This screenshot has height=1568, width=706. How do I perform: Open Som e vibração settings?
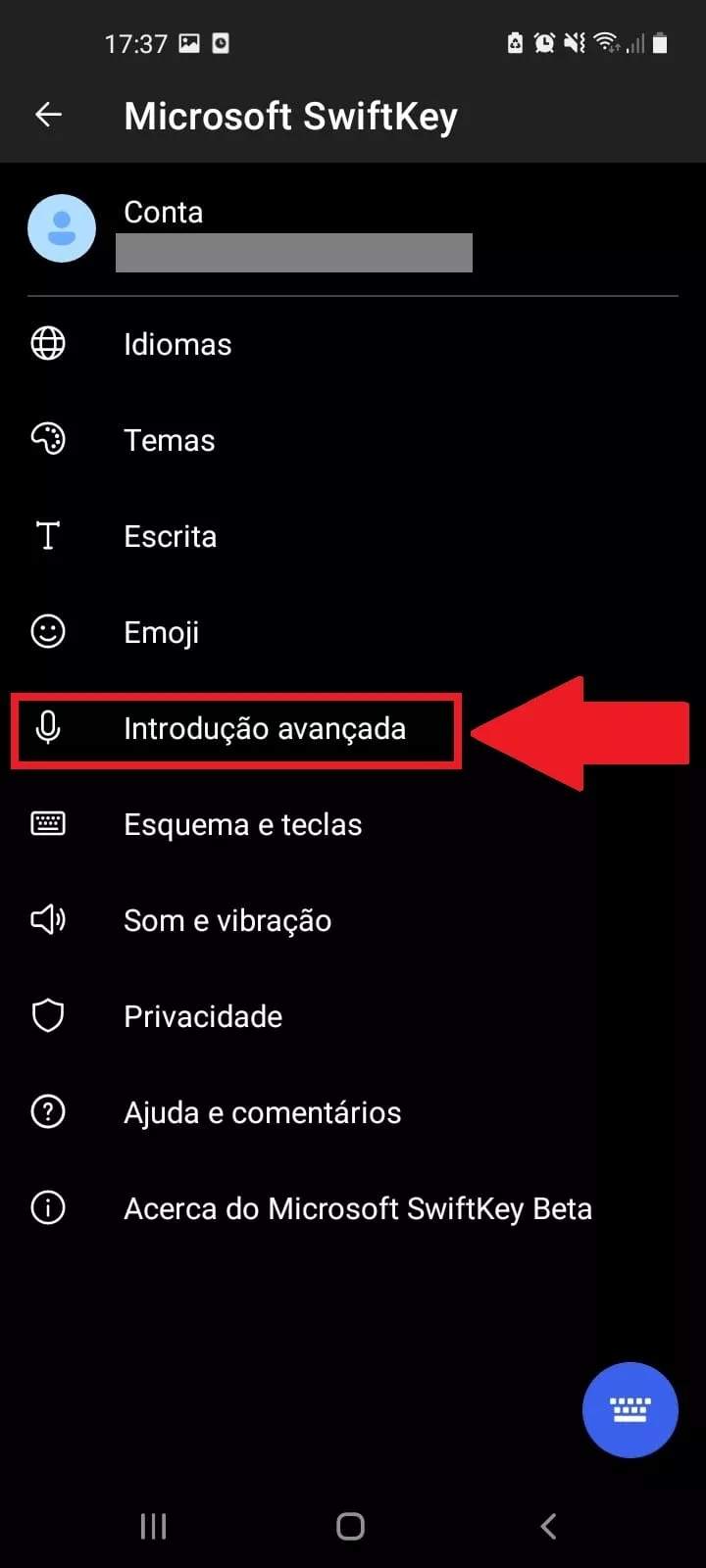(353, 920)
